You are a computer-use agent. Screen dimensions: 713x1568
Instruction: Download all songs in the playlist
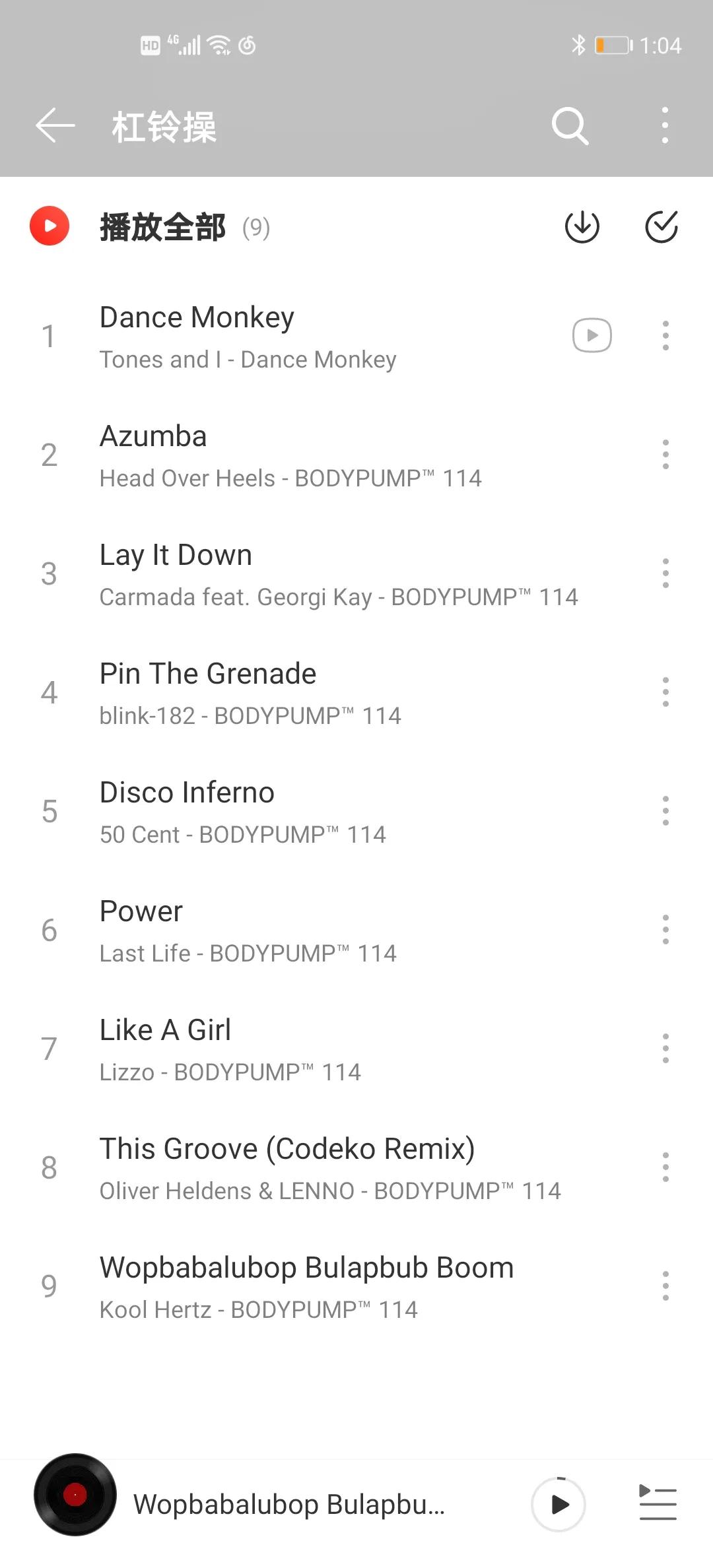(582, 227)
